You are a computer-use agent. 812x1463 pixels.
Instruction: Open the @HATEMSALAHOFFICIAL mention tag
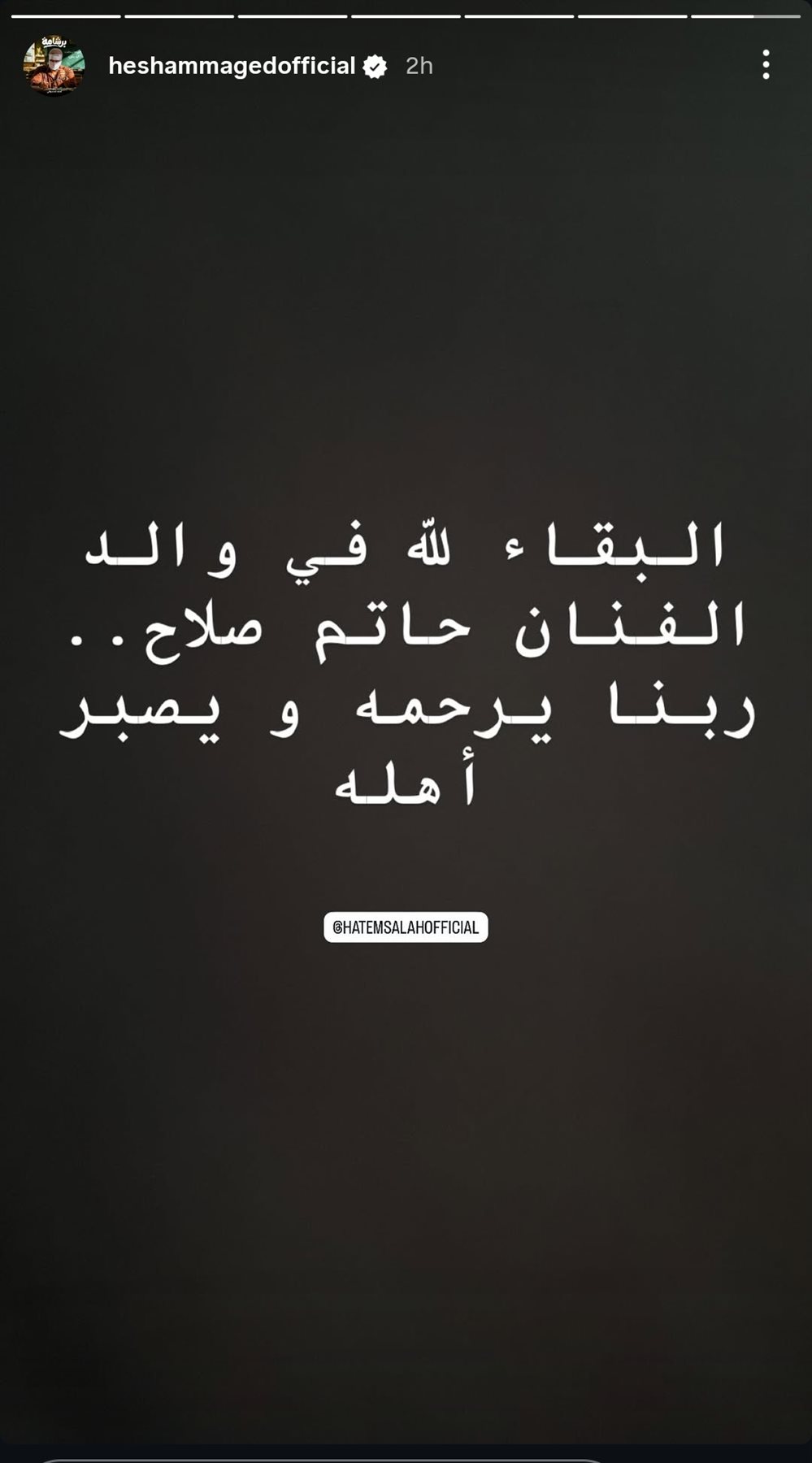[406, 927]
